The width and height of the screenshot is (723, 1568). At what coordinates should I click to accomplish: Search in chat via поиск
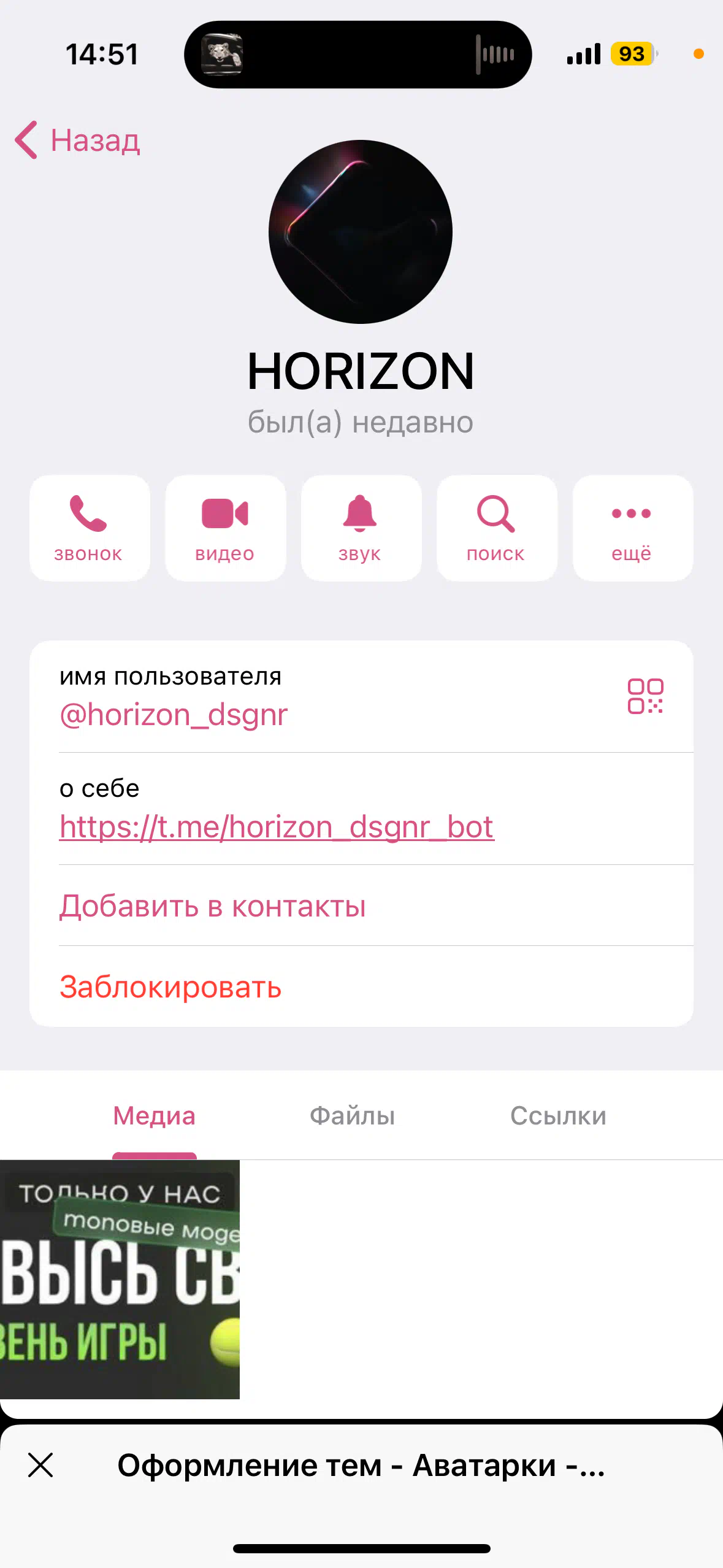497,528
